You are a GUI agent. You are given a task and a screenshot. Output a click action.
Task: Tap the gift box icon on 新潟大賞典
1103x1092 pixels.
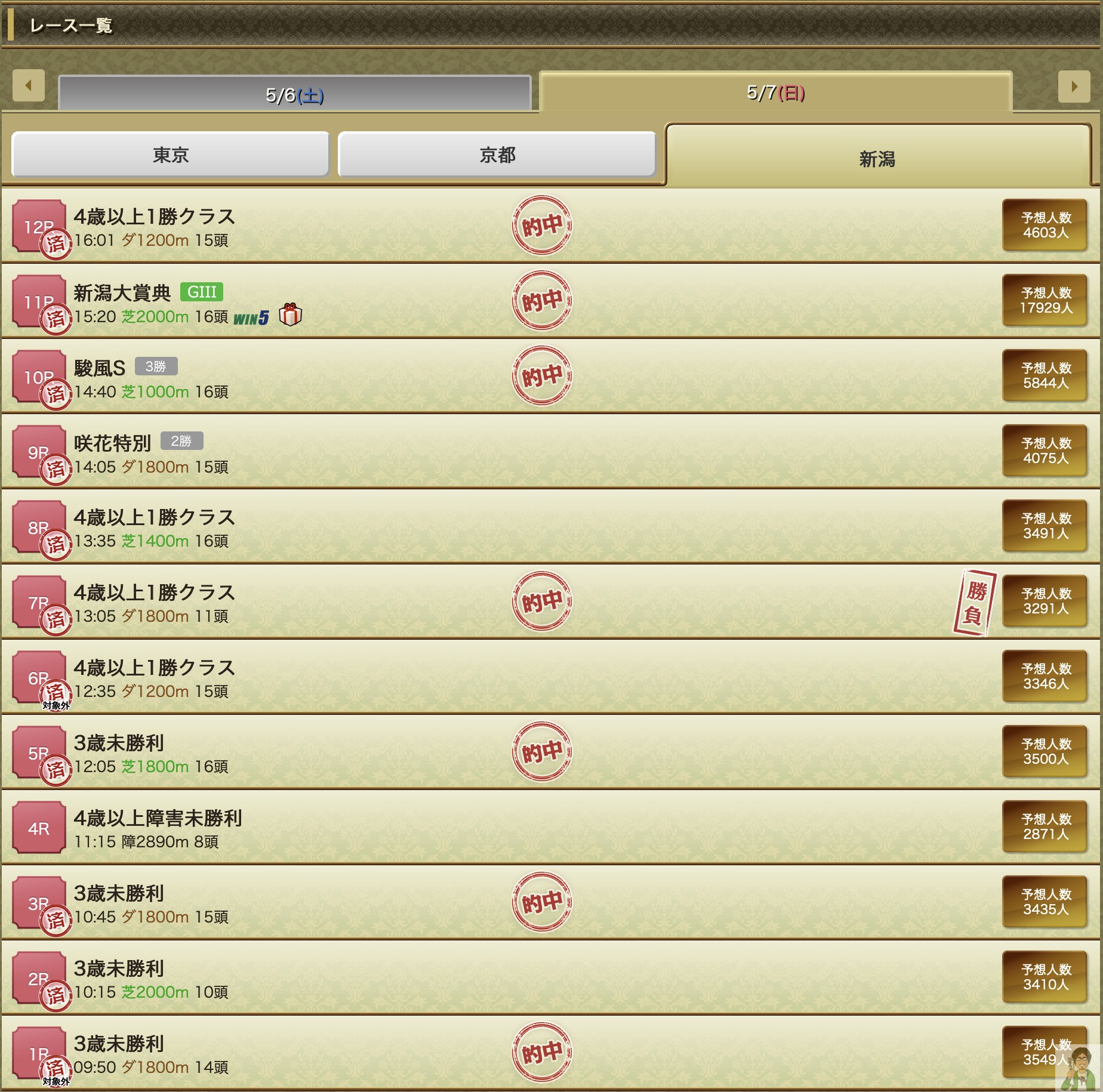pyautogui.click(x=290, y=314)
